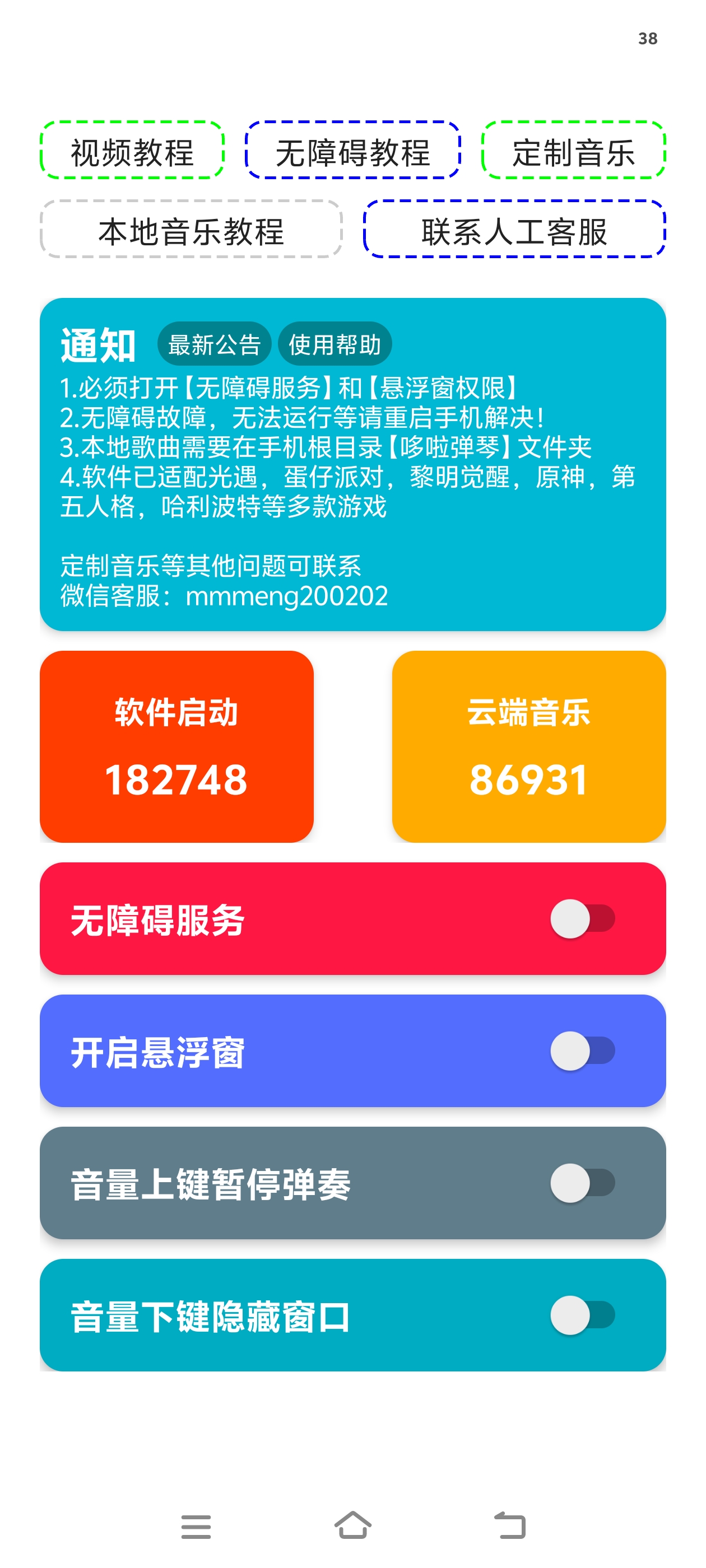
Task: Switch to the 使用帮助 help chip
Action: coord(335,344)
